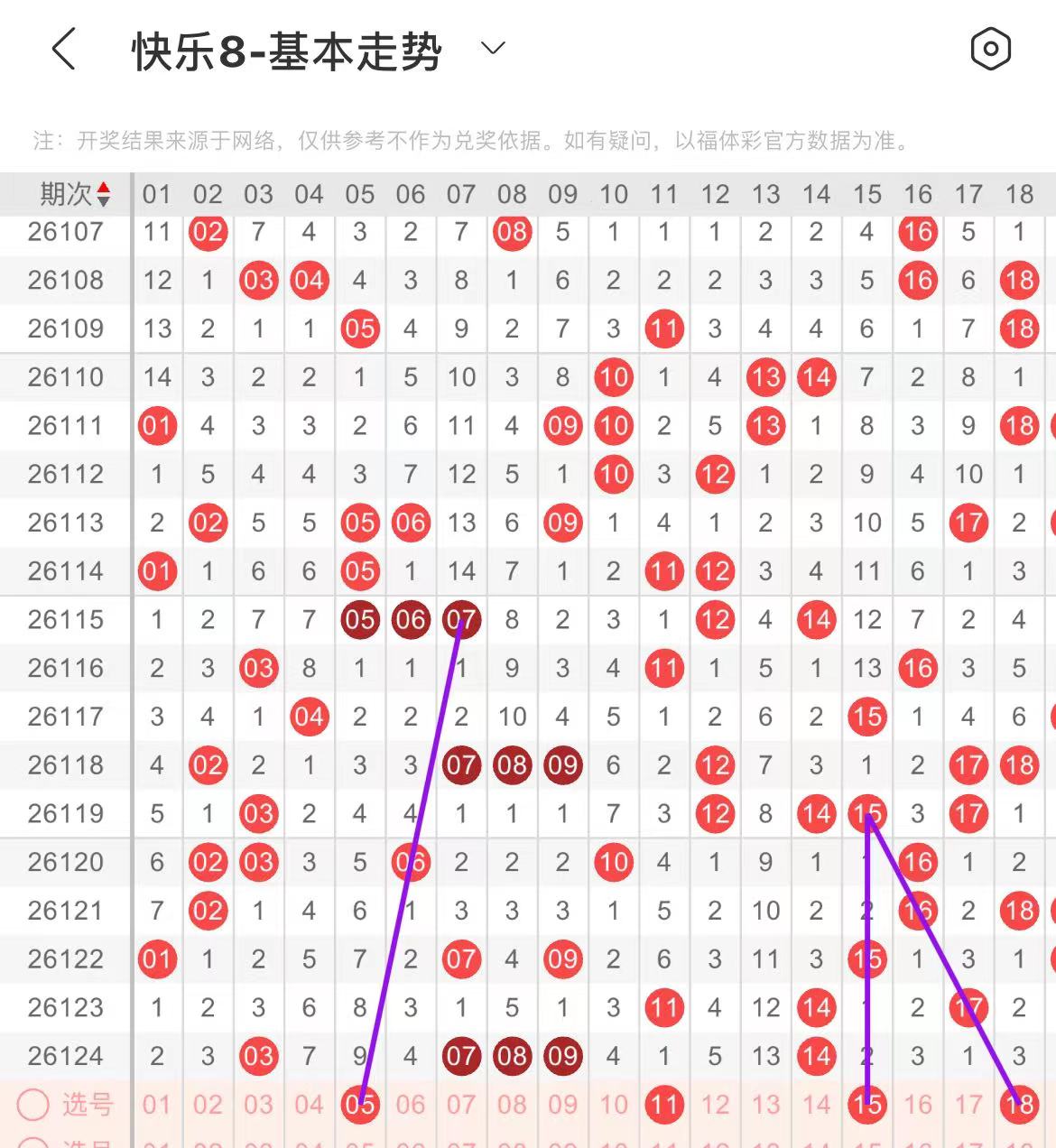Deselect number 18 in the first 选号 row
This screenshot has height=1148, width=1056.
1020,1105
